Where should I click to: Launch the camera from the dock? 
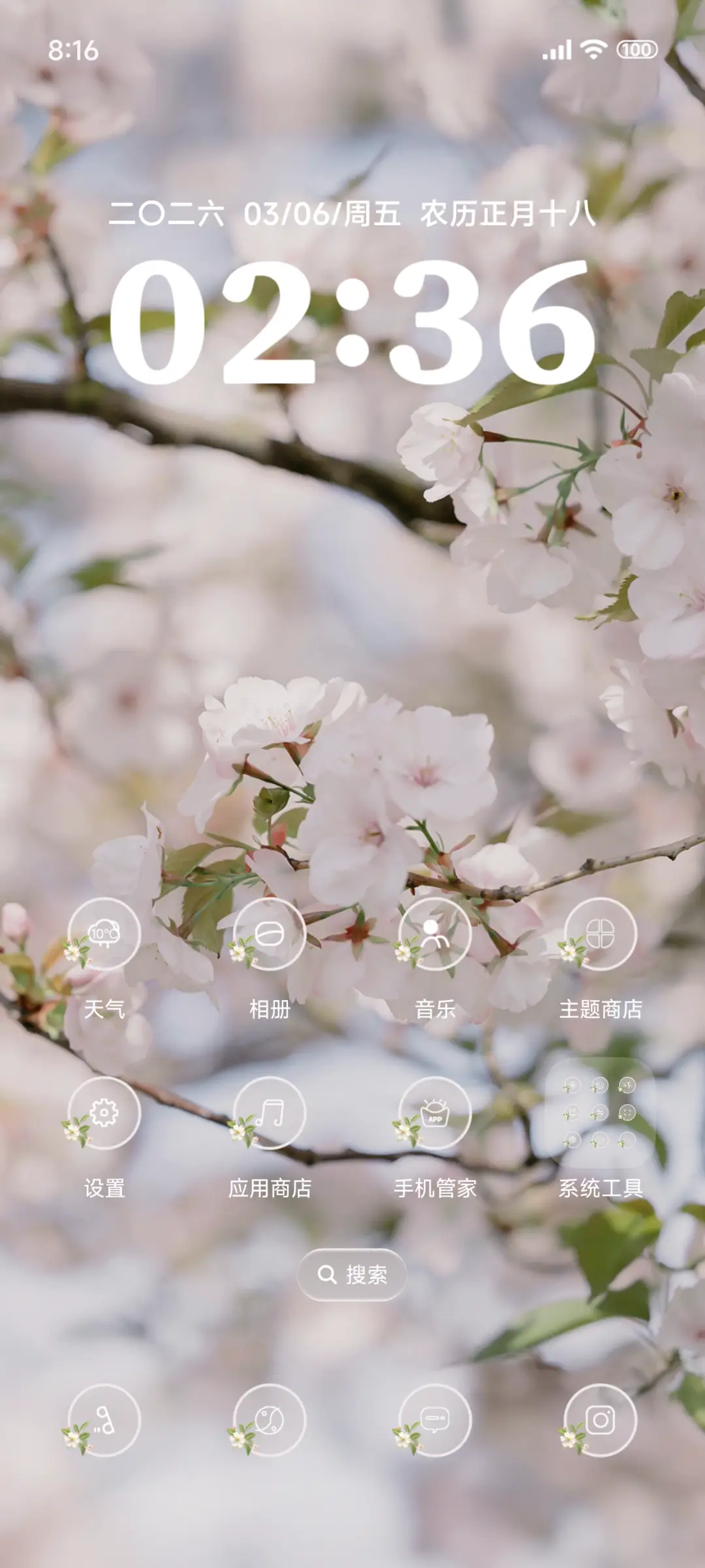click(x=600, y=1420)
